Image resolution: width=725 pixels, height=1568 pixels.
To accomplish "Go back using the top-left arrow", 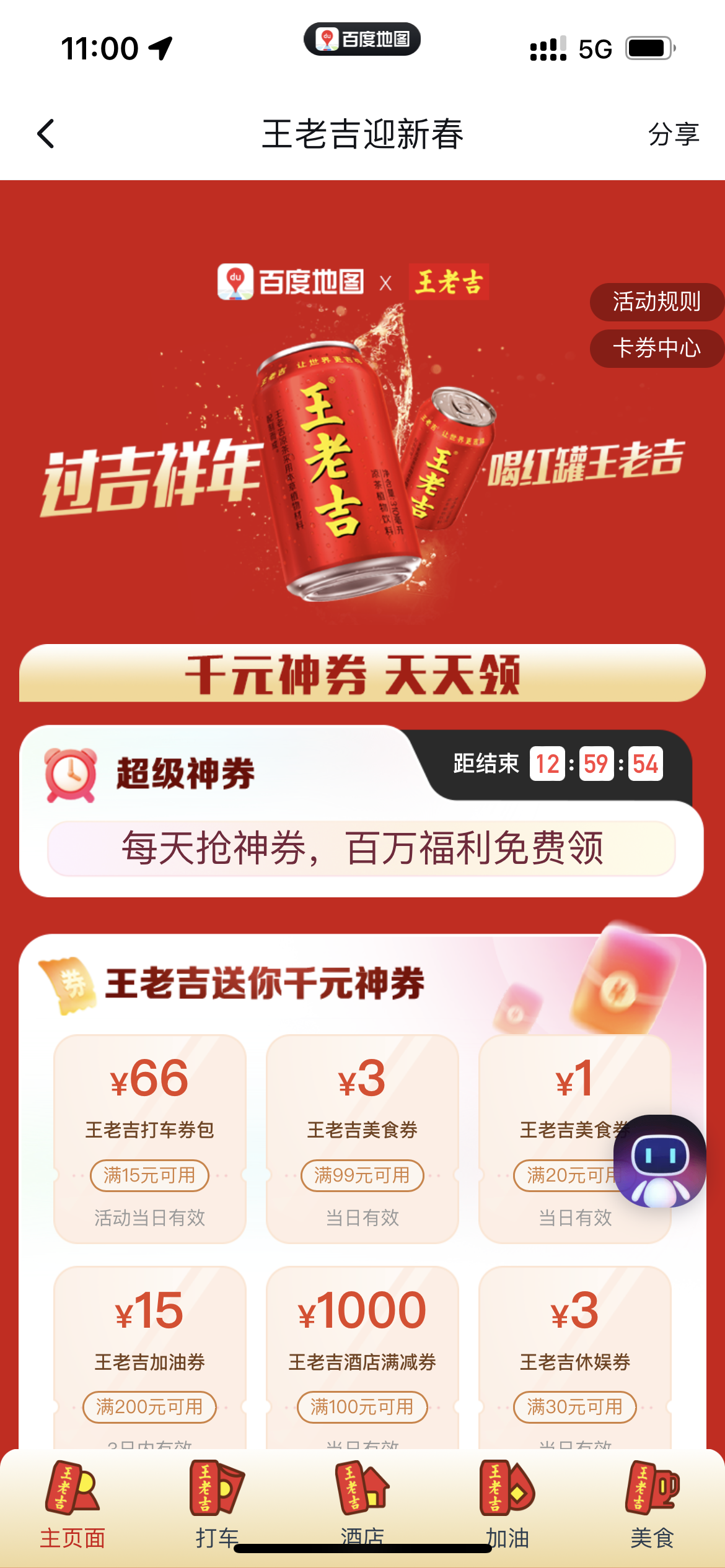I will [x=46, y=134].
